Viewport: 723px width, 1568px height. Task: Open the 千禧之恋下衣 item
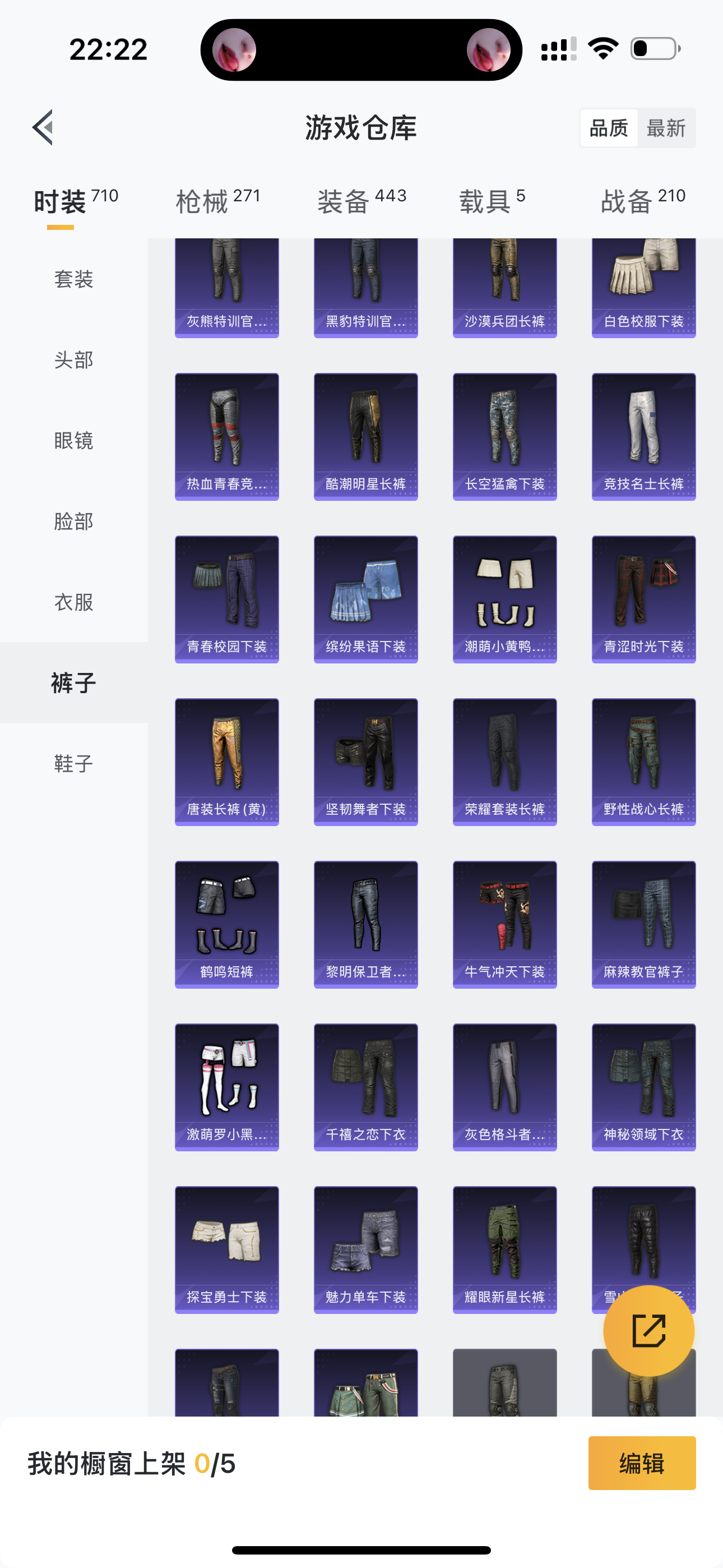click(366, 1086)
